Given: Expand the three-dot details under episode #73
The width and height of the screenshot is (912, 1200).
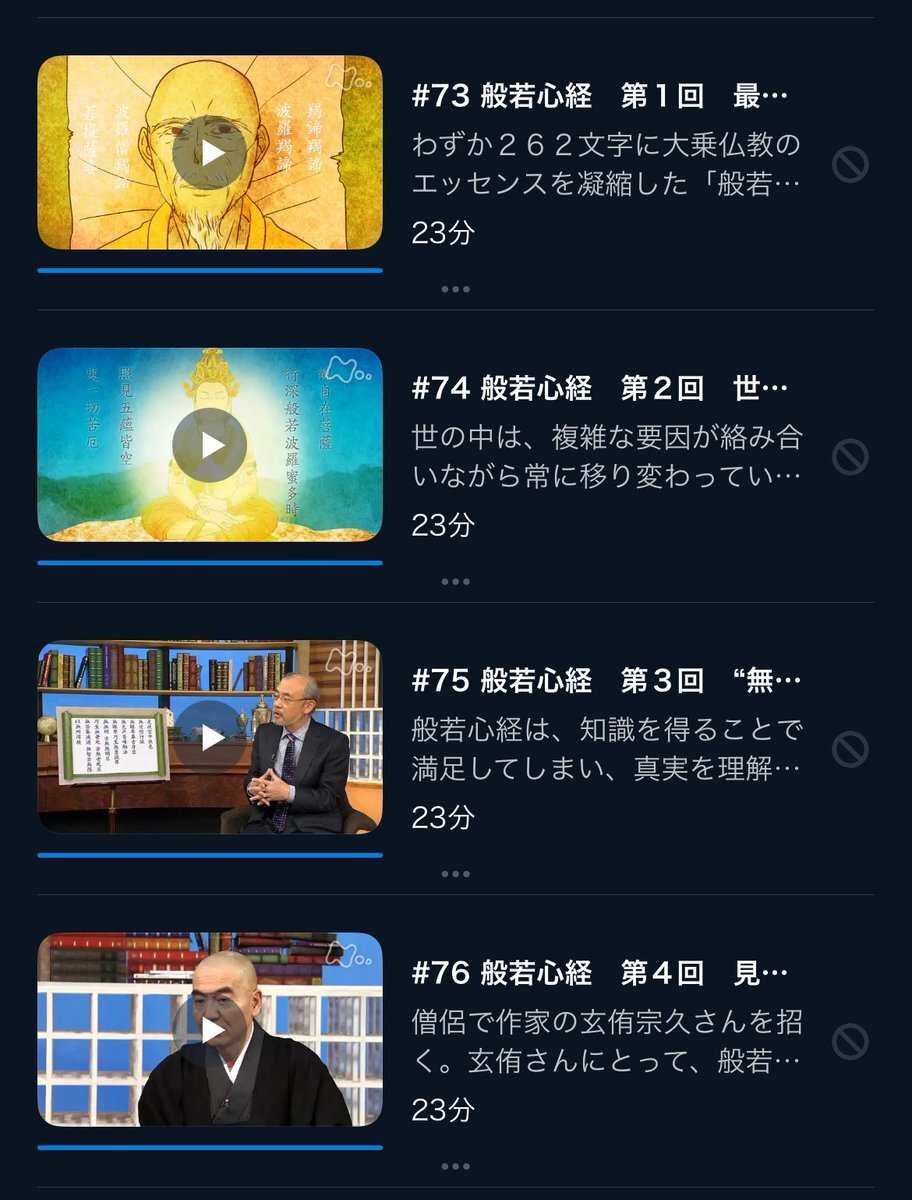Looking at the screenshot, I should (x=455, y=289).
